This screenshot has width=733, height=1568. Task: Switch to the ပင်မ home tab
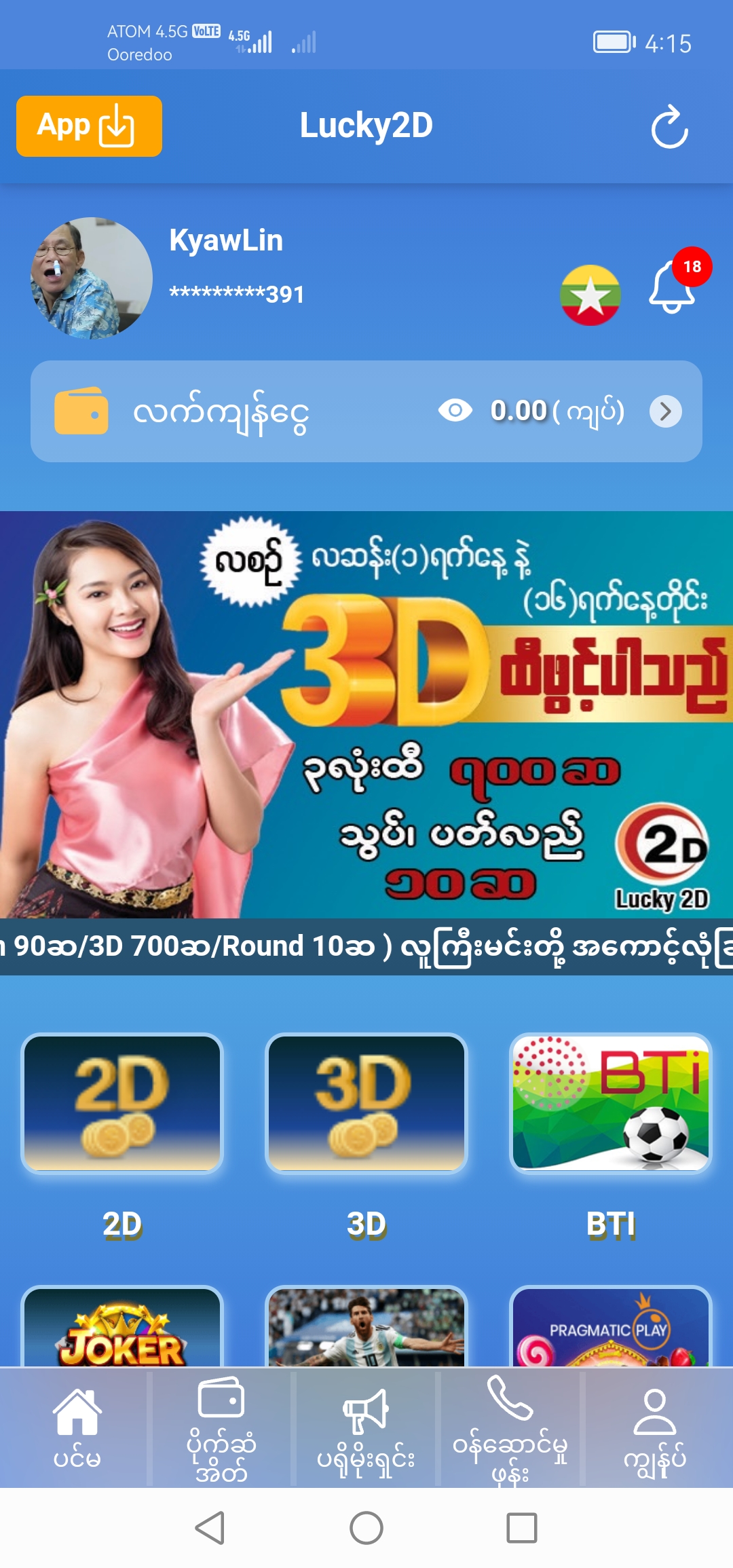(77, 1427)
